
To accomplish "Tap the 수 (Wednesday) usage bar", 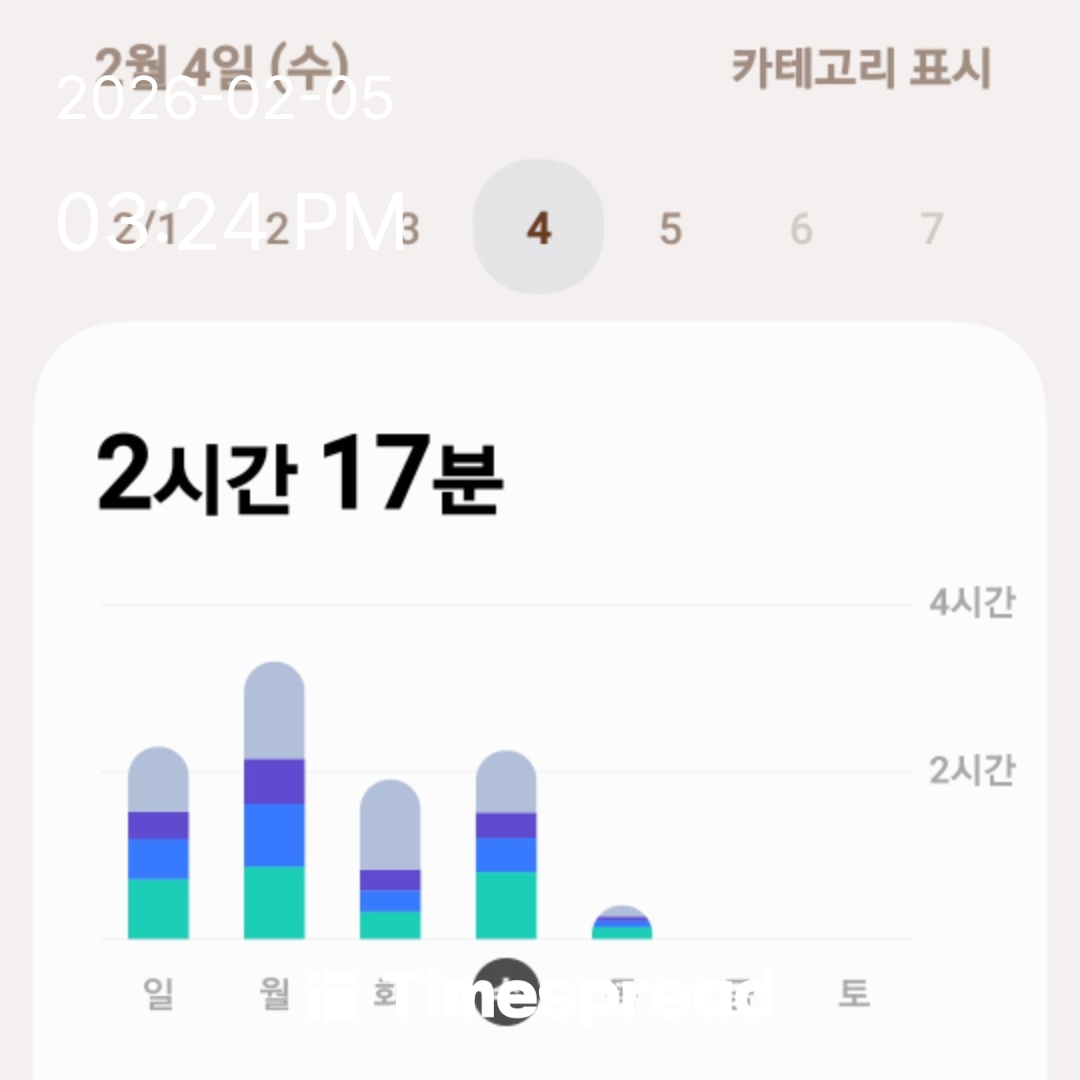I will coord(506,846).
